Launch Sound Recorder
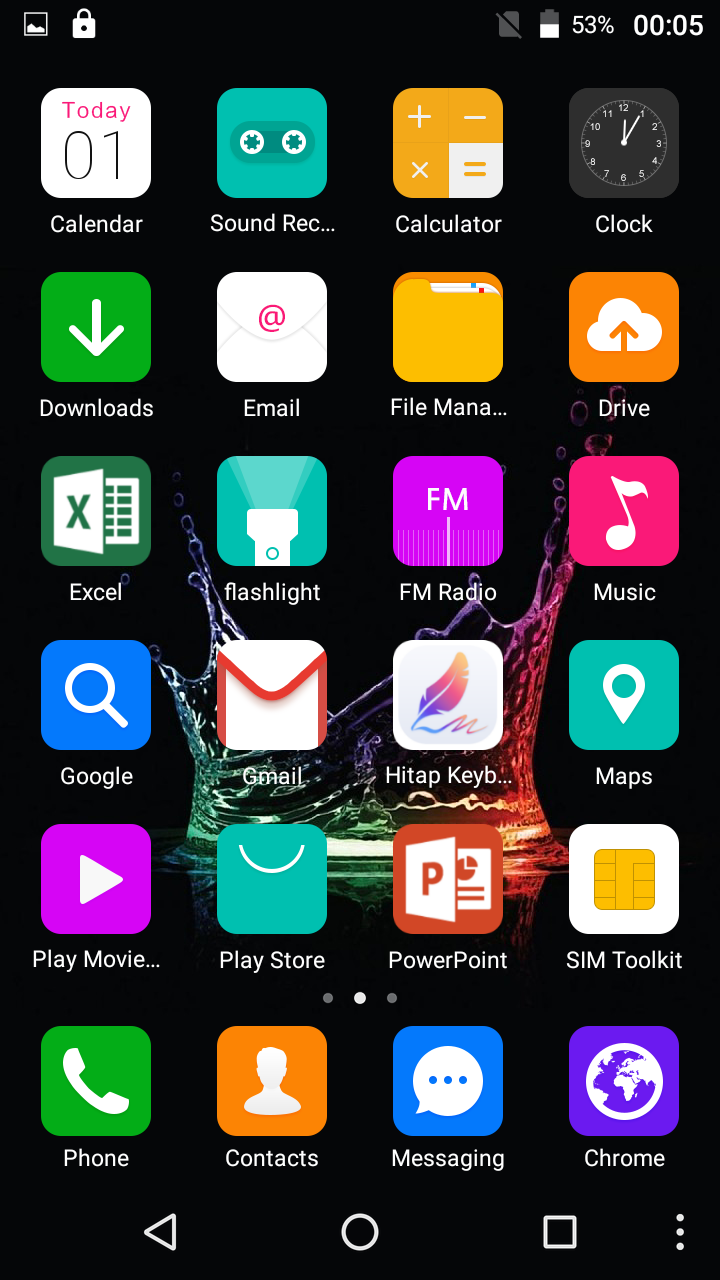 point(272,143)
